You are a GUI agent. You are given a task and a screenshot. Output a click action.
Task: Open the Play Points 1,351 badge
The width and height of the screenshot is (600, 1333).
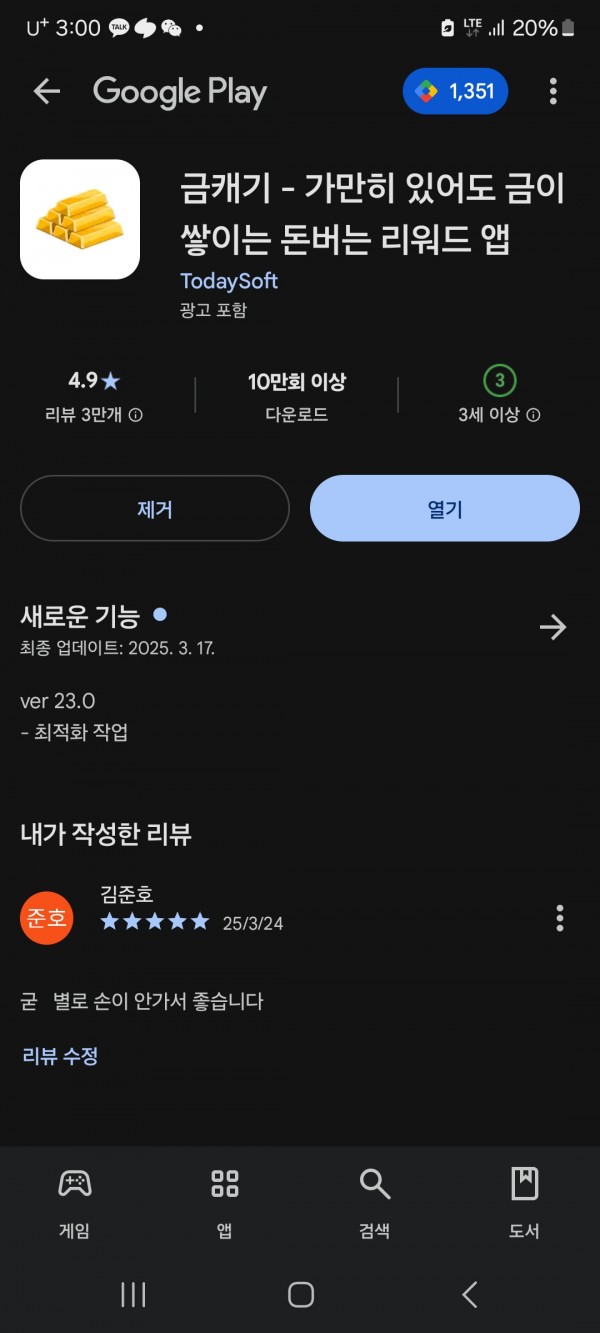click(455, 92)
